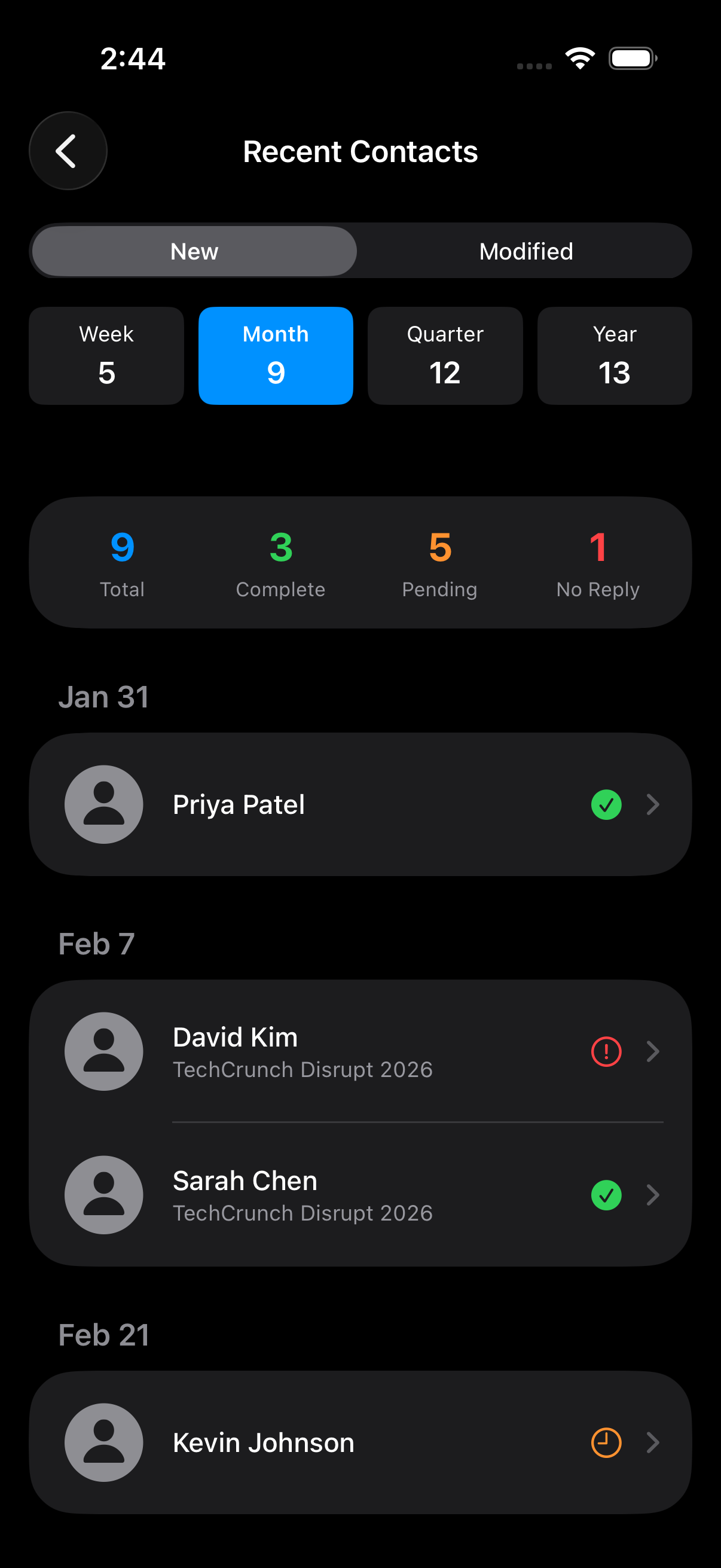Tap David Kim's avatar picture
This screenshot has width=721, height=1568.
pyautogui.click(x=103, y=1051)
